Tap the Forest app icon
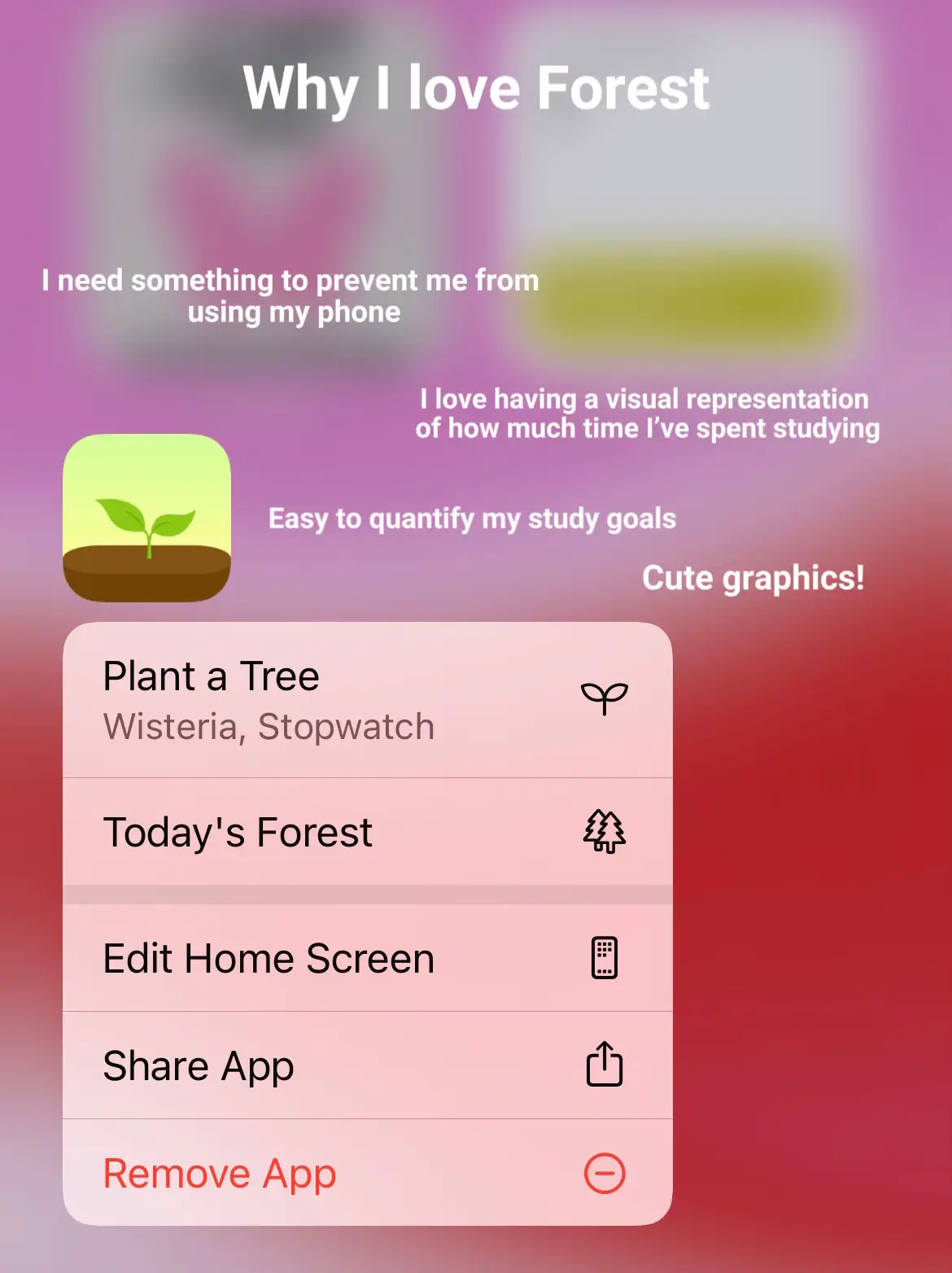Screen dimensions: 952x1273 (x=145, y=518)
